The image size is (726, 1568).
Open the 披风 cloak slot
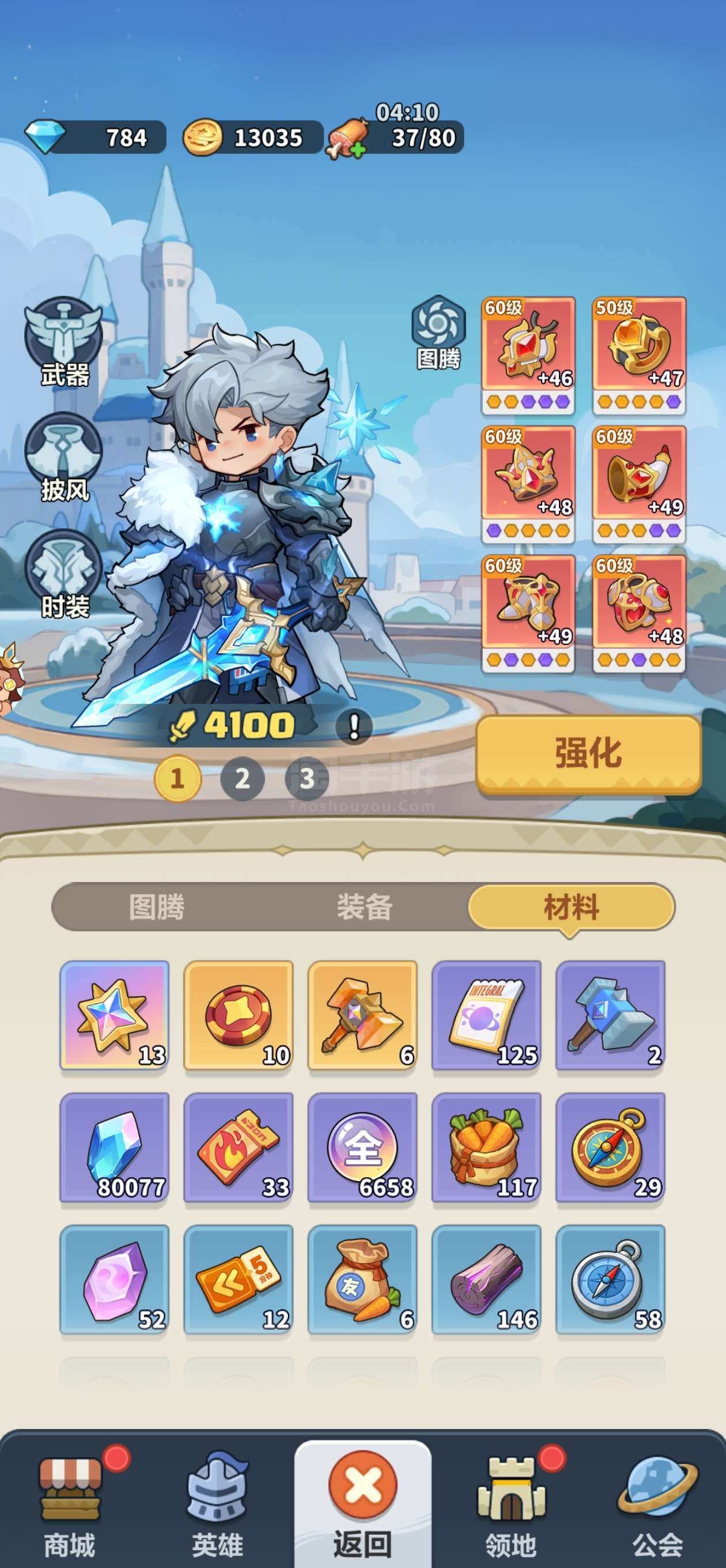pos(64,458)
